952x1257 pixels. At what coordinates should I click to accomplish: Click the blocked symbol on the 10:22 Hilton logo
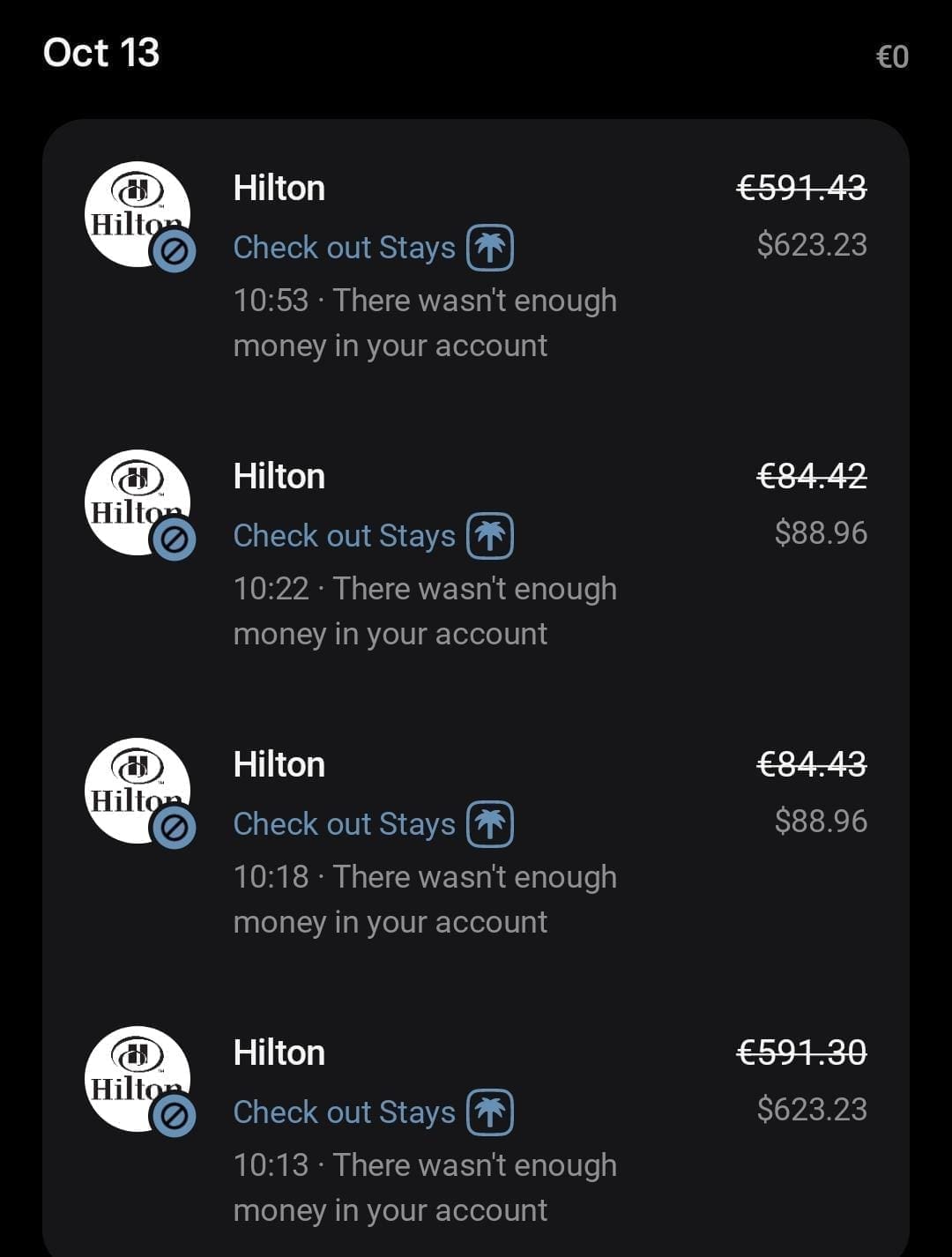174,539
